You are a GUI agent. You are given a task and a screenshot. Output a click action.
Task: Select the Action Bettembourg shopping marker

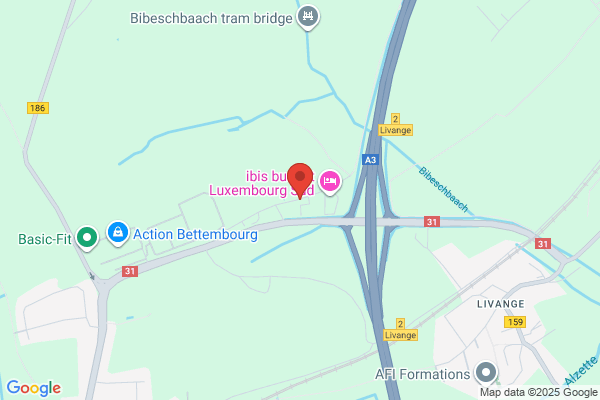118,233
